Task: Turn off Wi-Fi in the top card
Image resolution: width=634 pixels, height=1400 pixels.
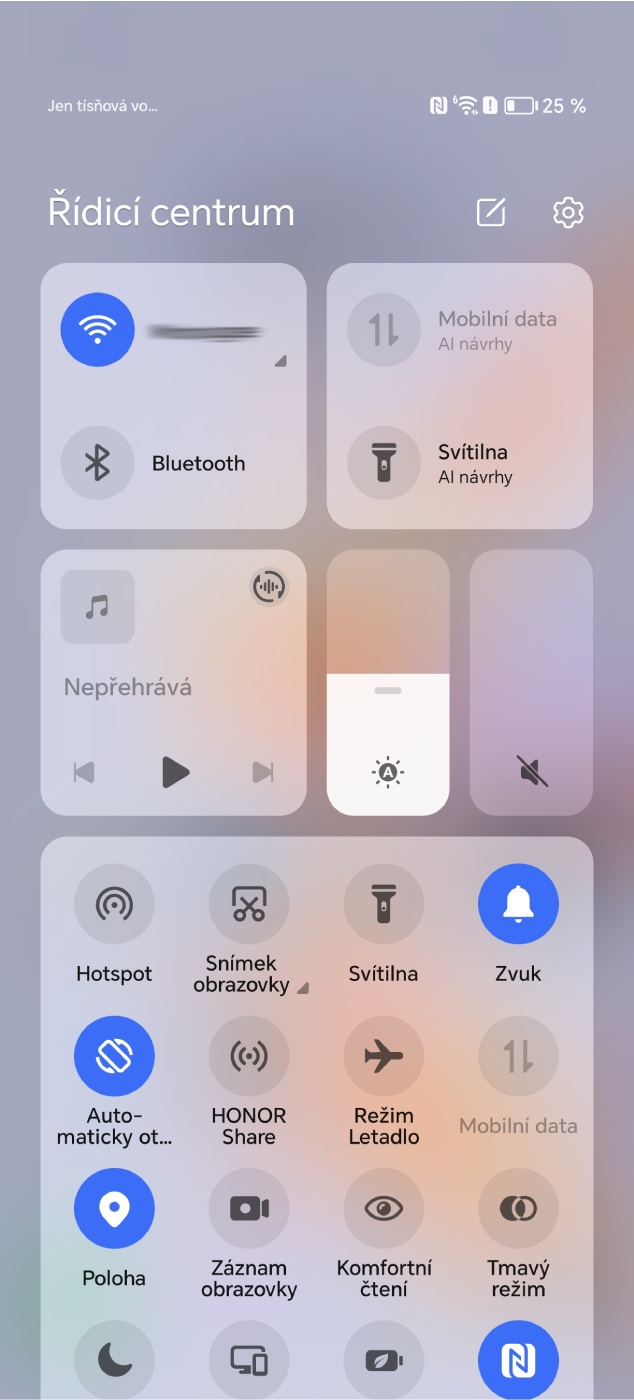Action: 97,330
